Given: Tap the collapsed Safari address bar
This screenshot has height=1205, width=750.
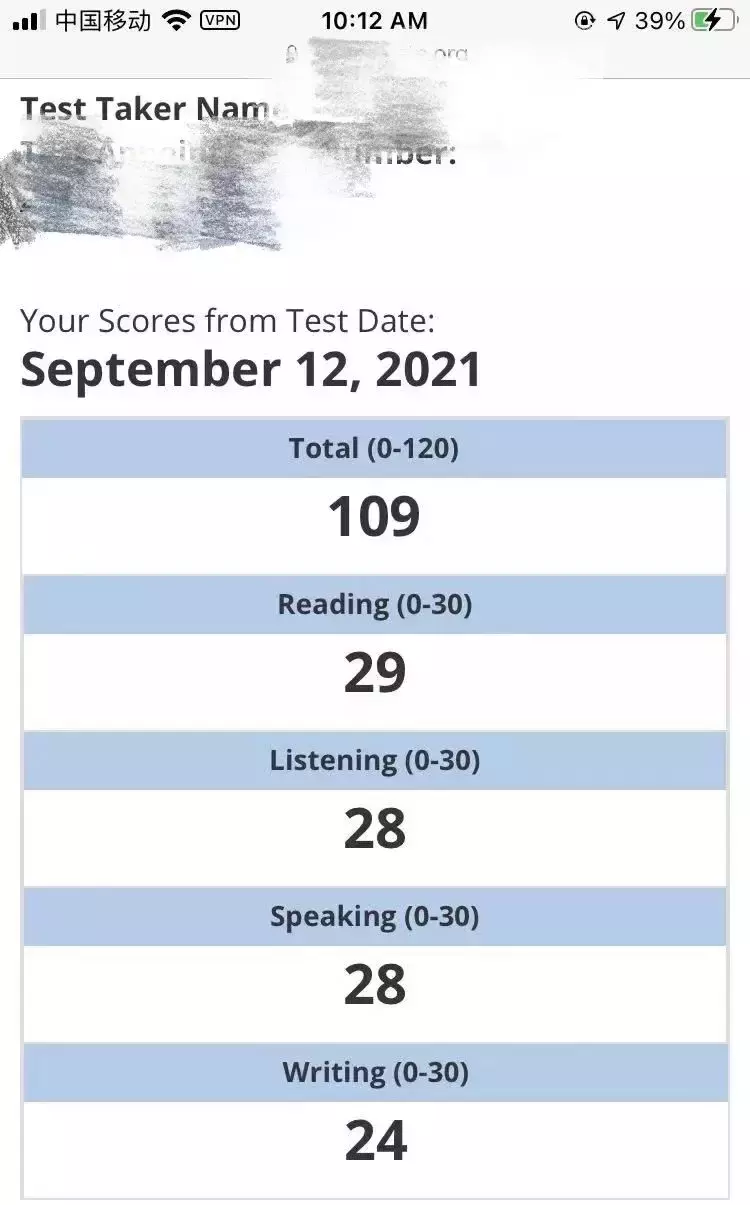Looking at the screenshot, I should (375, 54).
